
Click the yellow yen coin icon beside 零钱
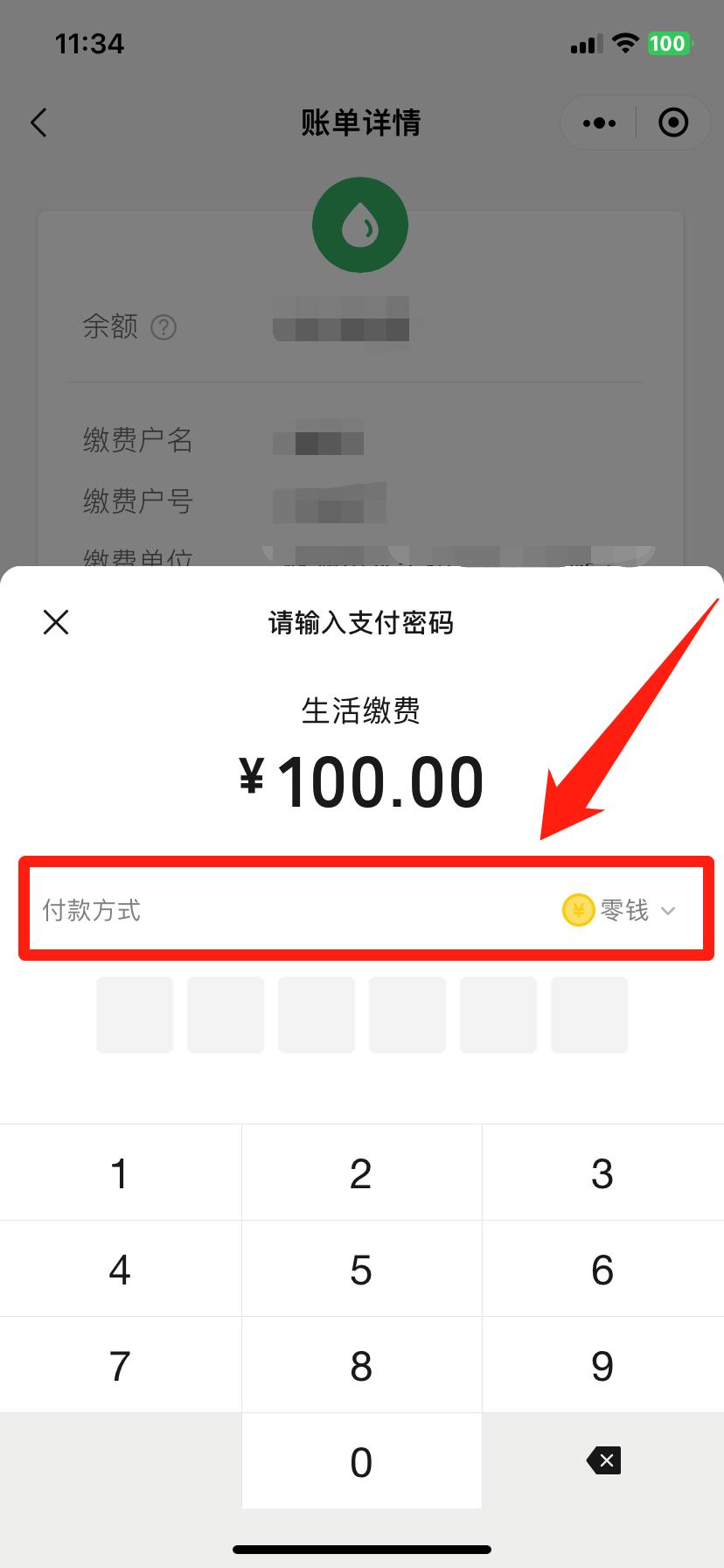click(576, 910)
